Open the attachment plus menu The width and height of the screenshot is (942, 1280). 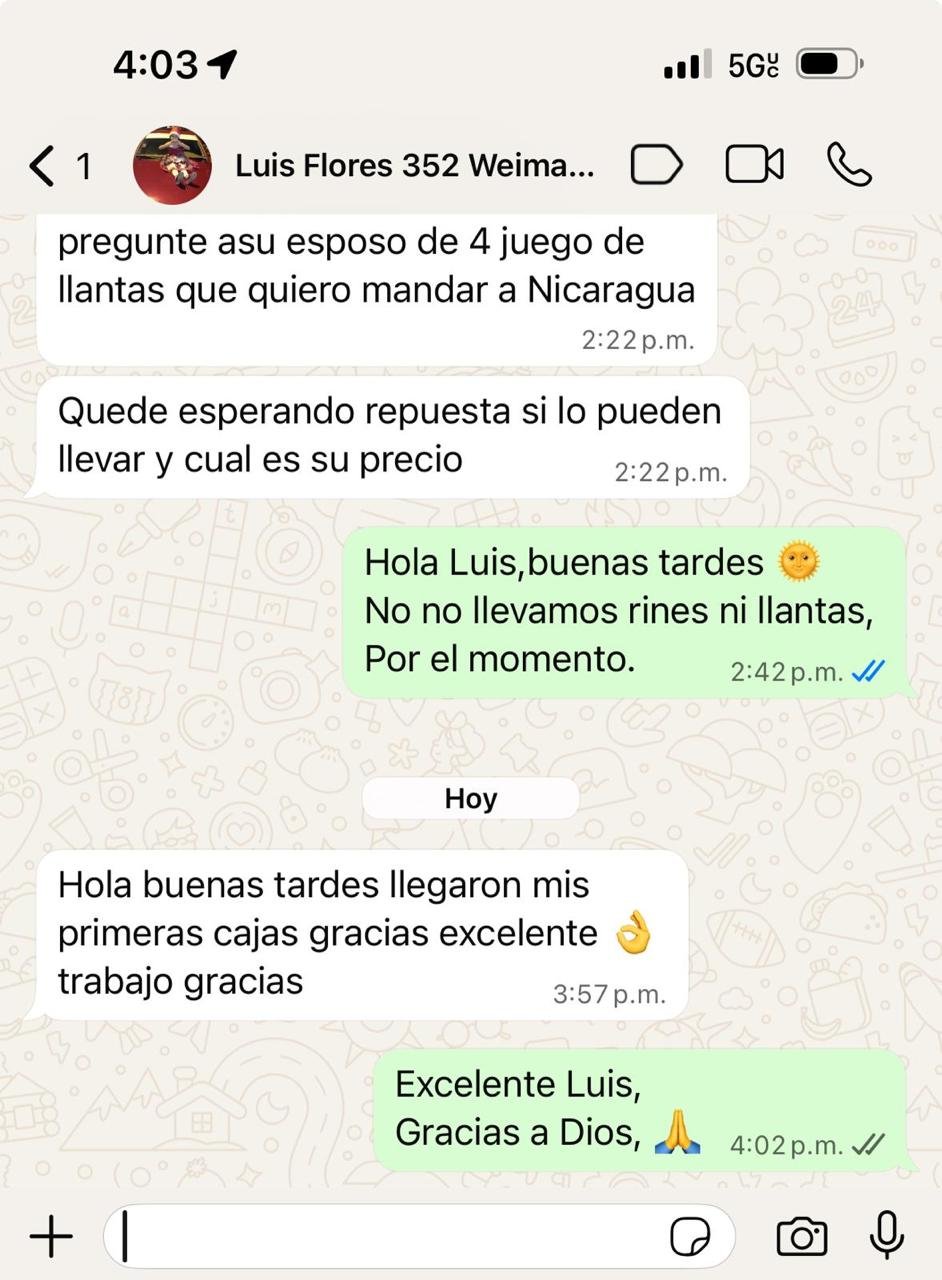(x=51, y=1237)
